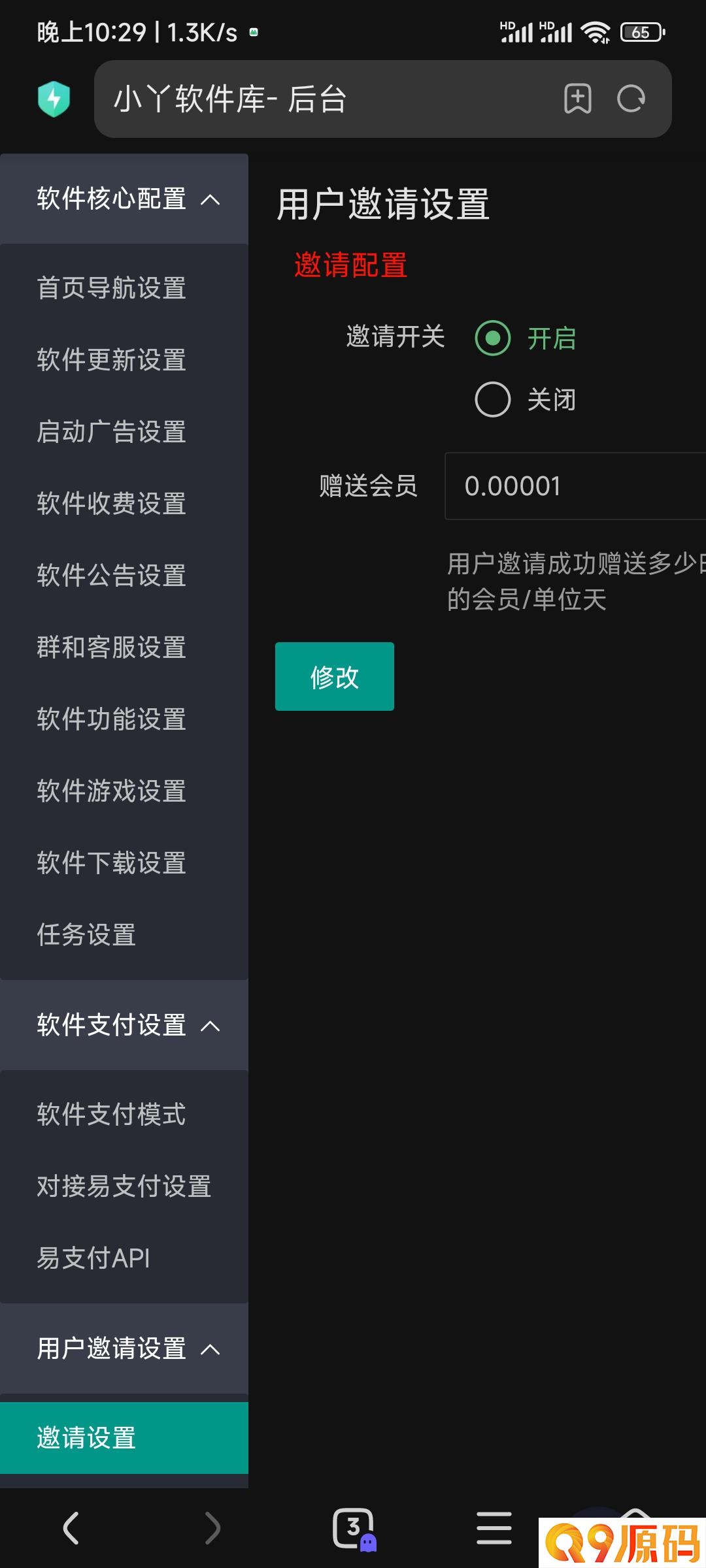
Task: Open the 易支付API page
Action: pyautogui.click(x=93, y=1258)
